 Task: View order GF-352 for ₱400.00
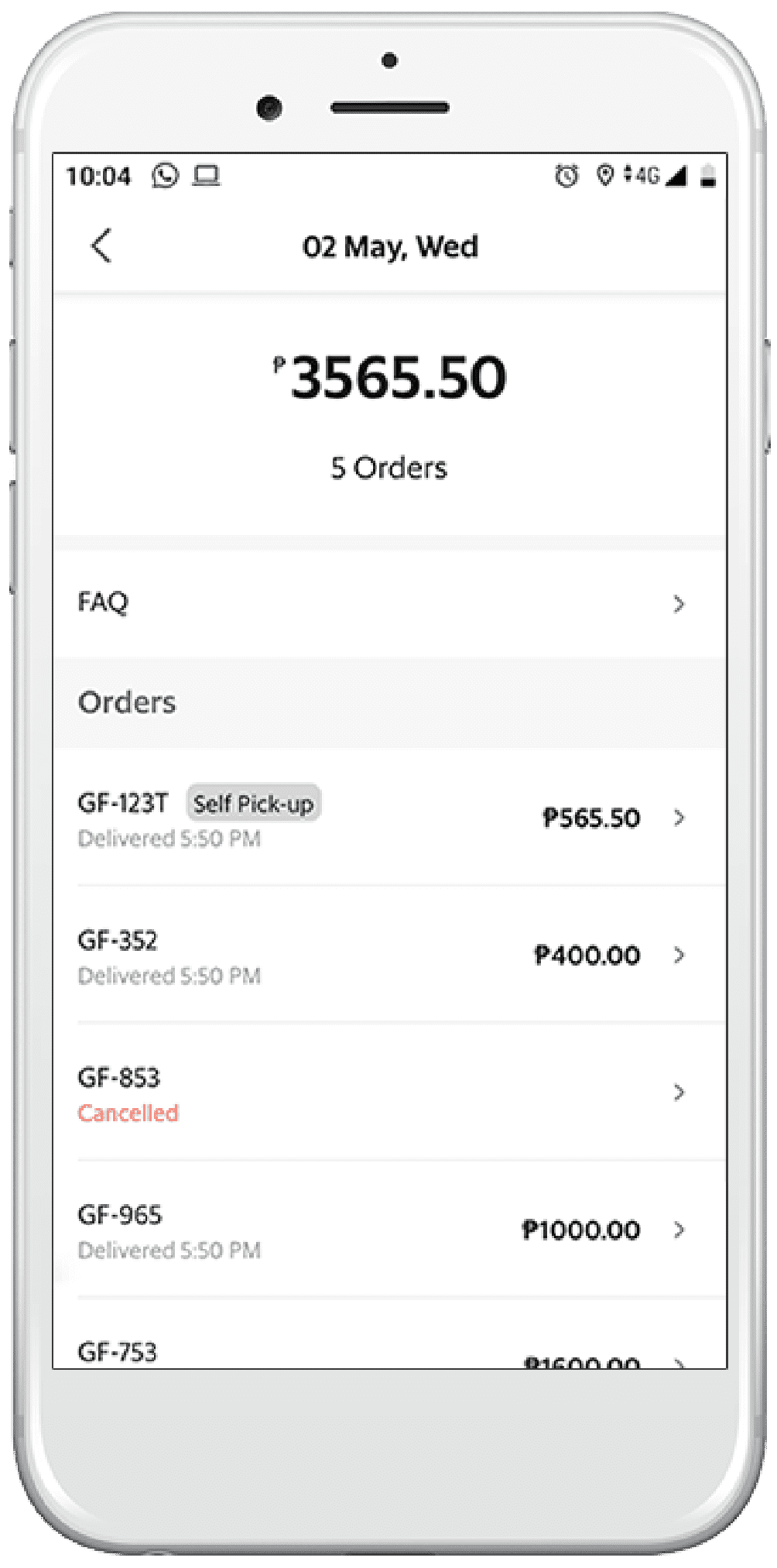click(x=390, y=956)
